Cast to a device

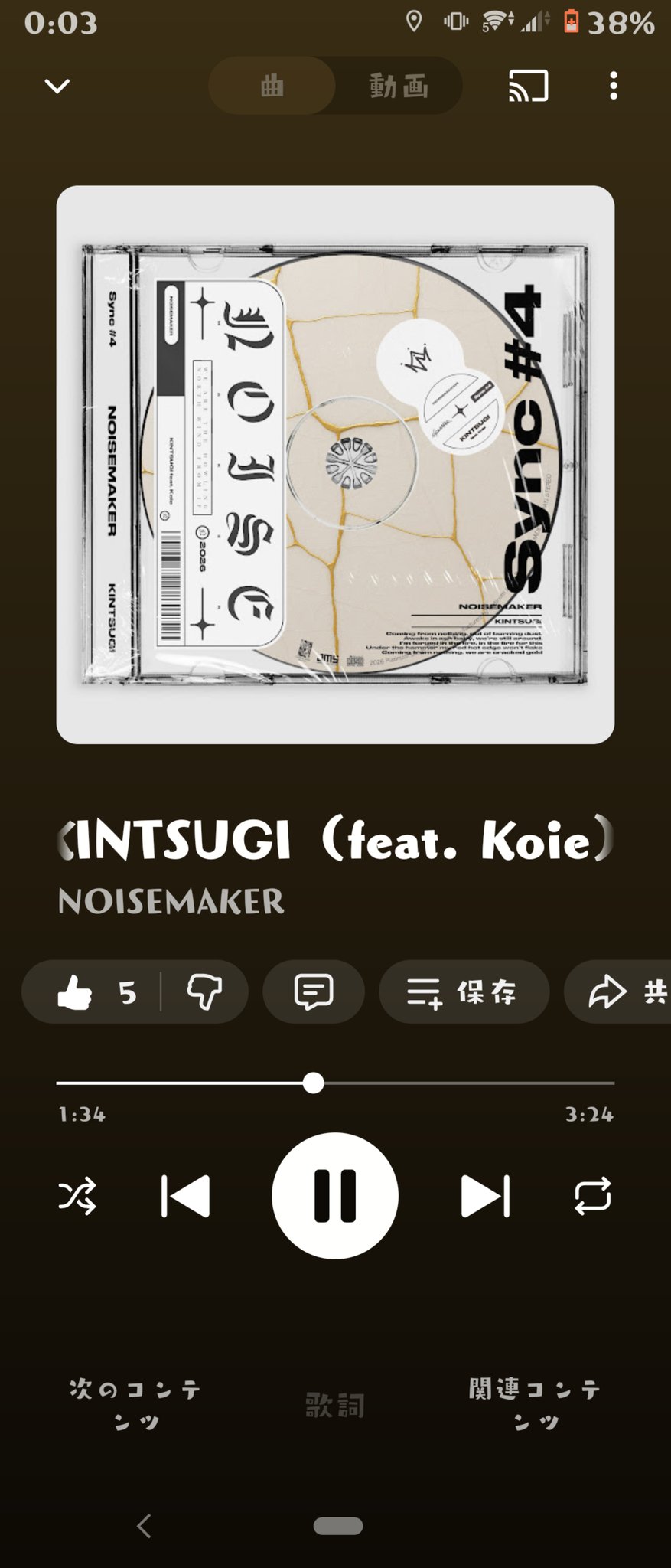click(528, 86)
